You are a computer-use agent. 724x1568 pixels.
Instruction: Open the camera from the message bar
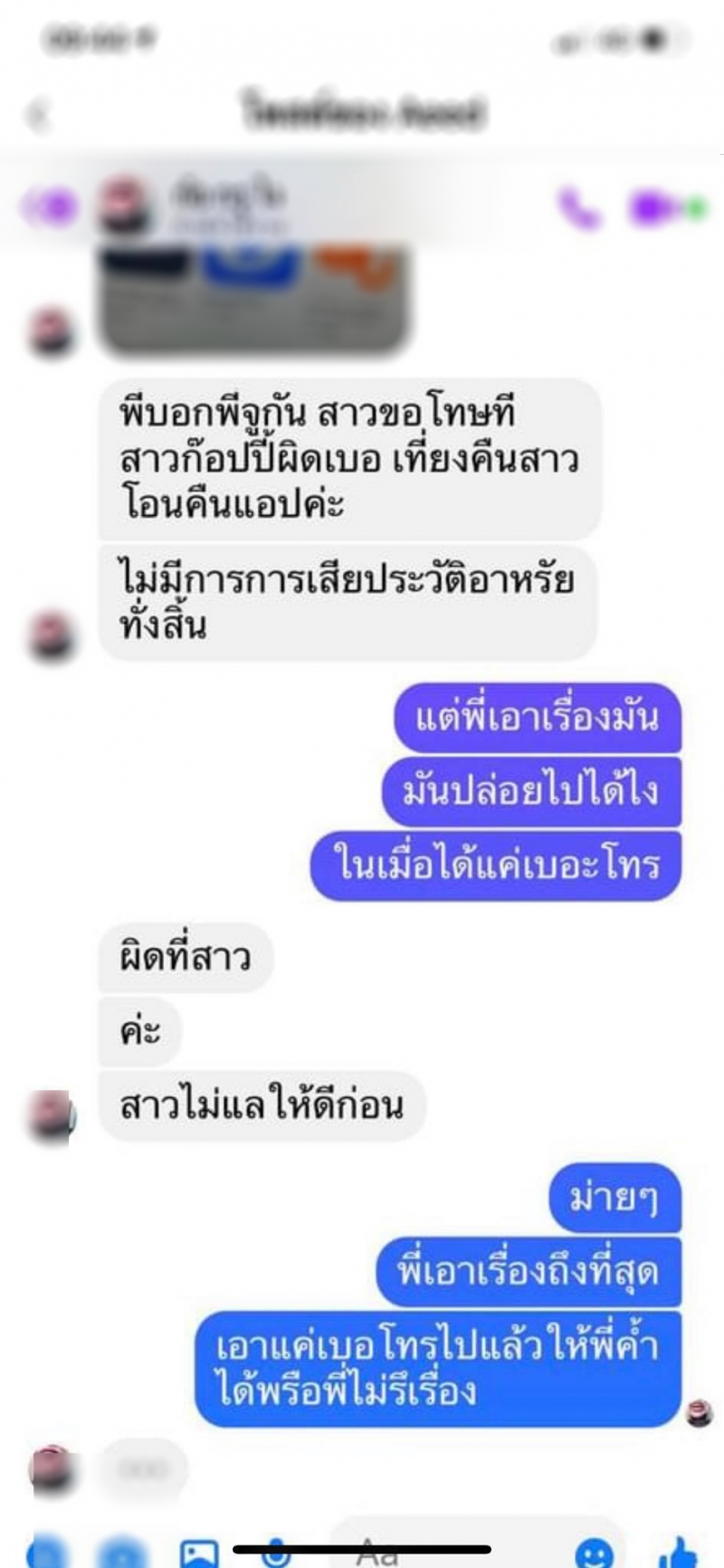(x=119, y=1552)
